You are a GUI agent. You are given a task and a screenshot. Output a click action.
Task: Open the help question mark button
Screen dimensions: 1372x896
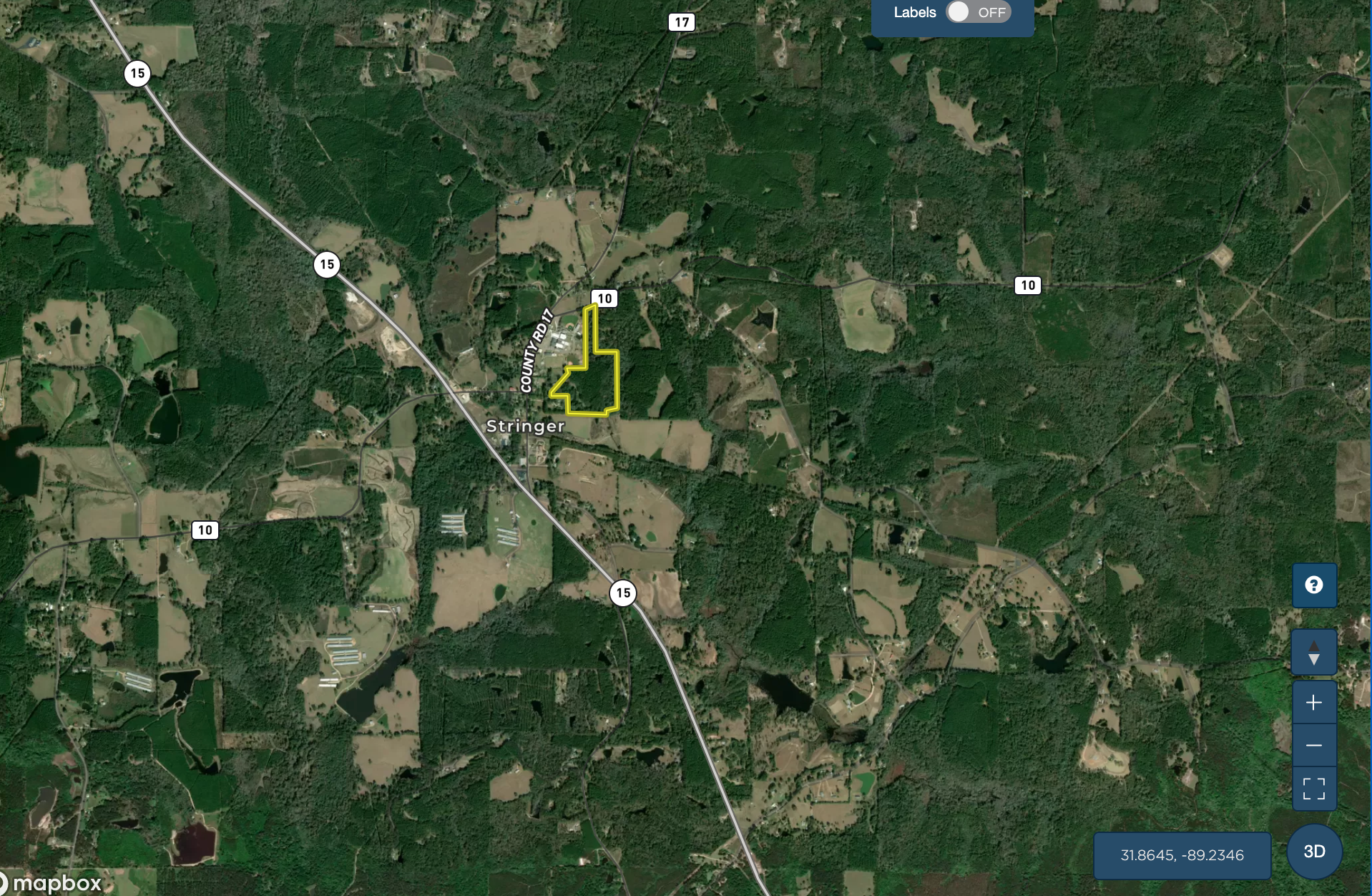coord(1313,585)
